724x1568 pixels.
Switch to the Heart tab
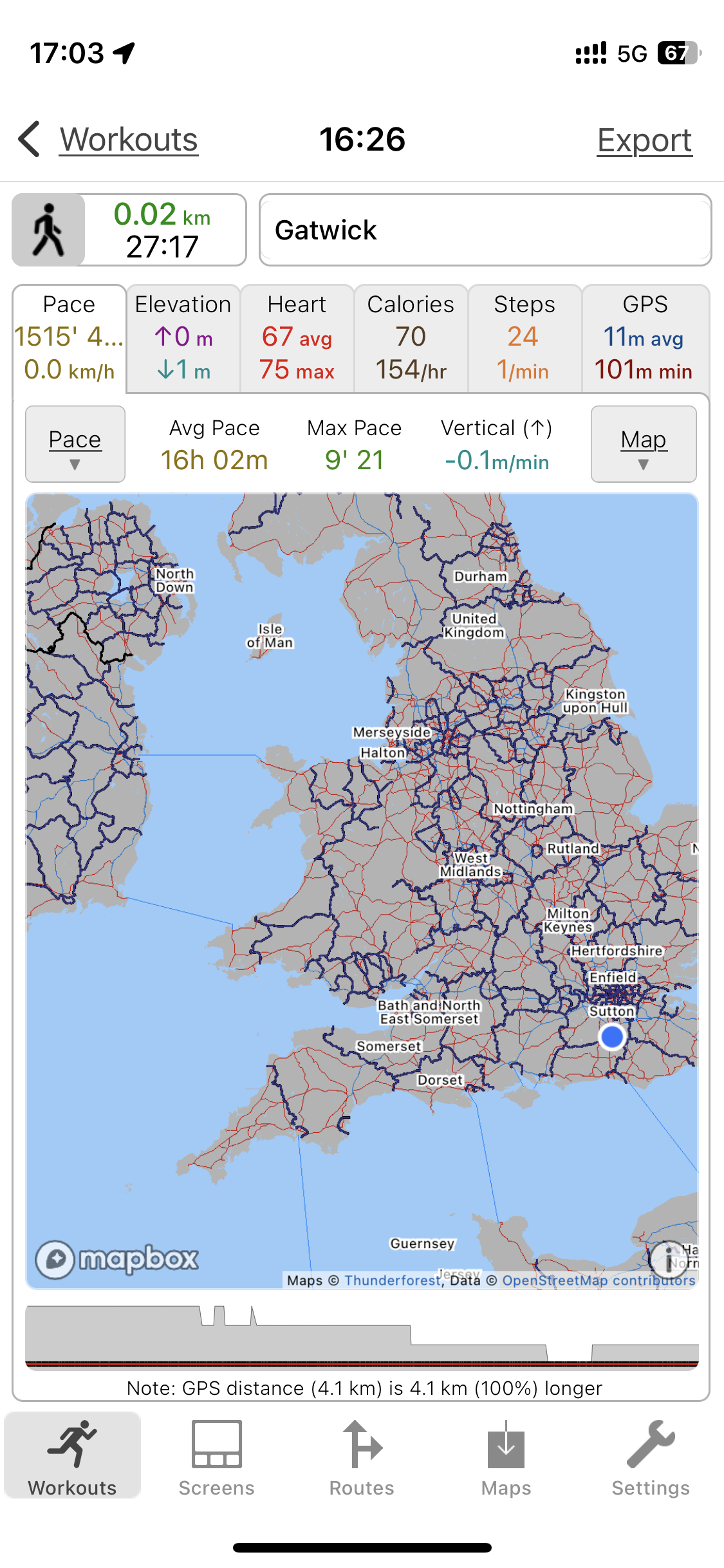[x=297, y=338]
